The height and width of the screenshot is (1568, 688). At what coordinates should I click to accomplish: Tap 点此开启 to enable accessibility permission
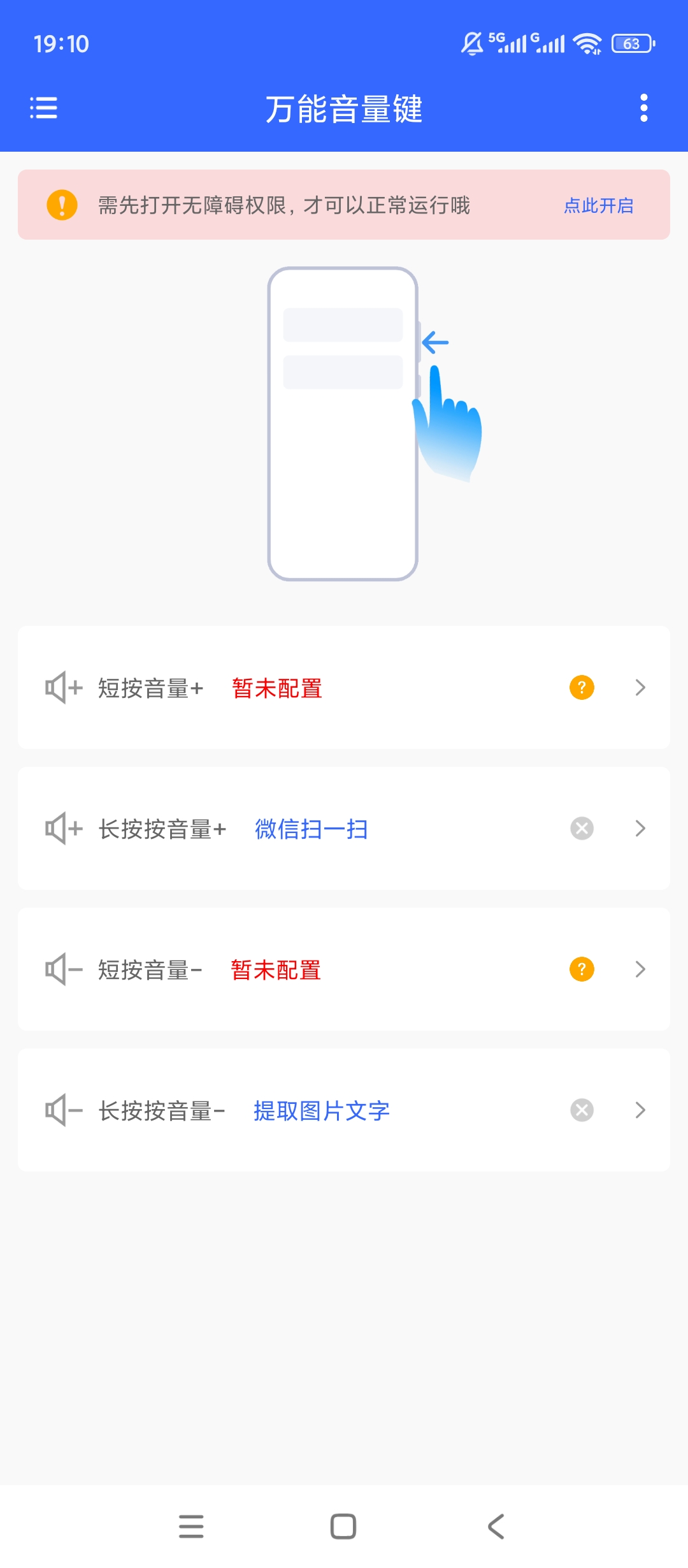[599, 205]
